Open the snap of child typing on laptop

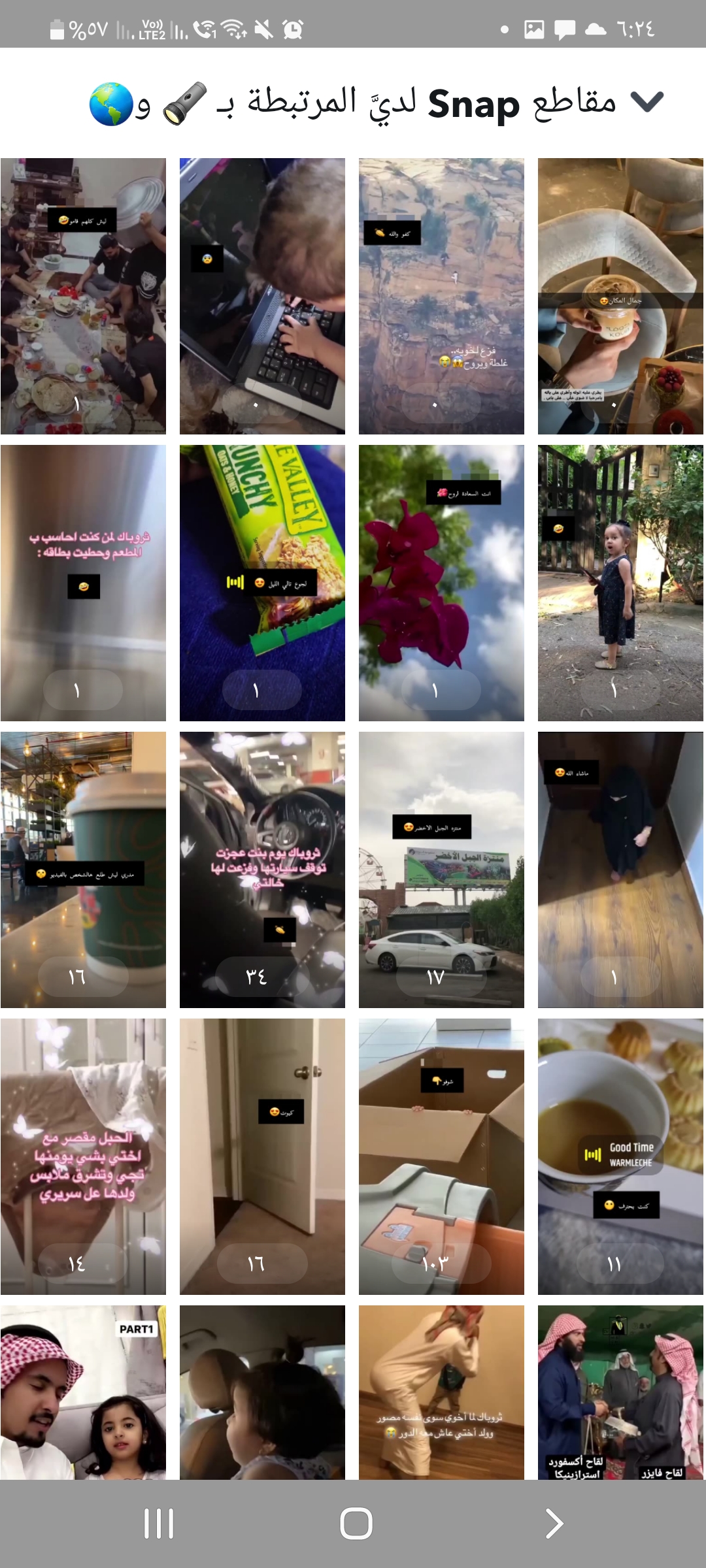[262, 296]
